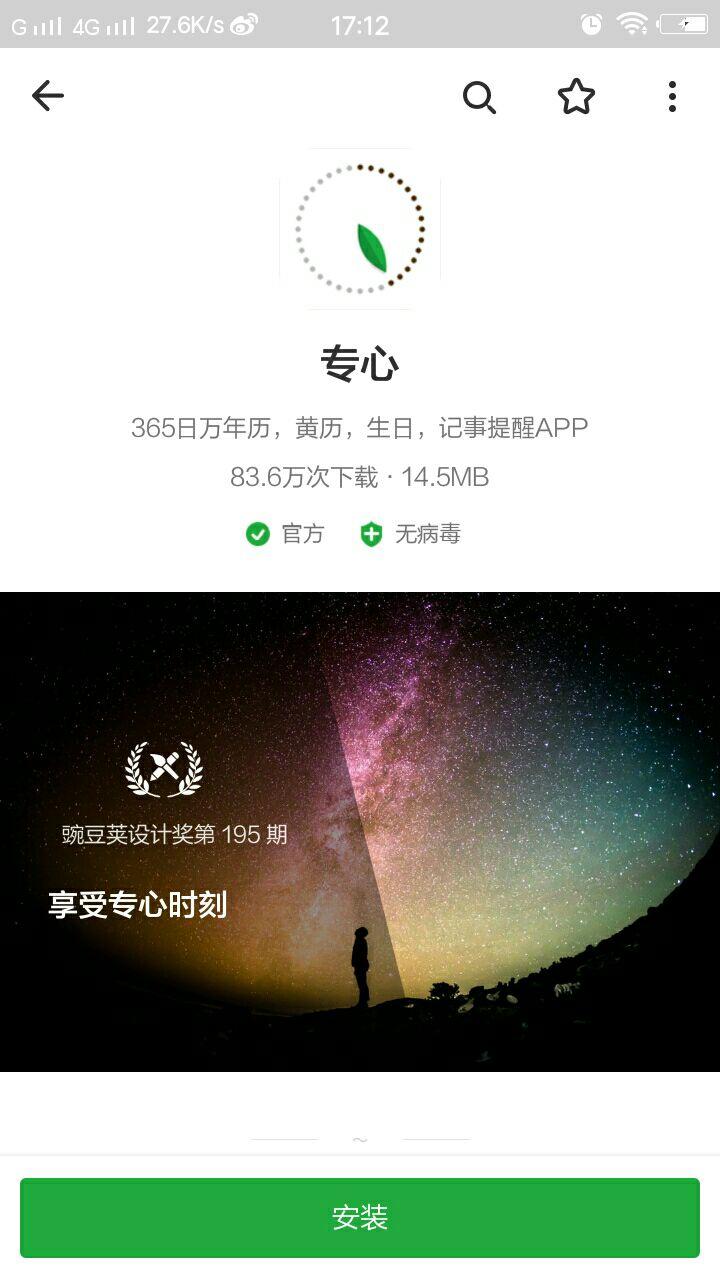Tap the Weibo icon in the status bar
Screen dimensions: 720x1280
coord(241,25)
